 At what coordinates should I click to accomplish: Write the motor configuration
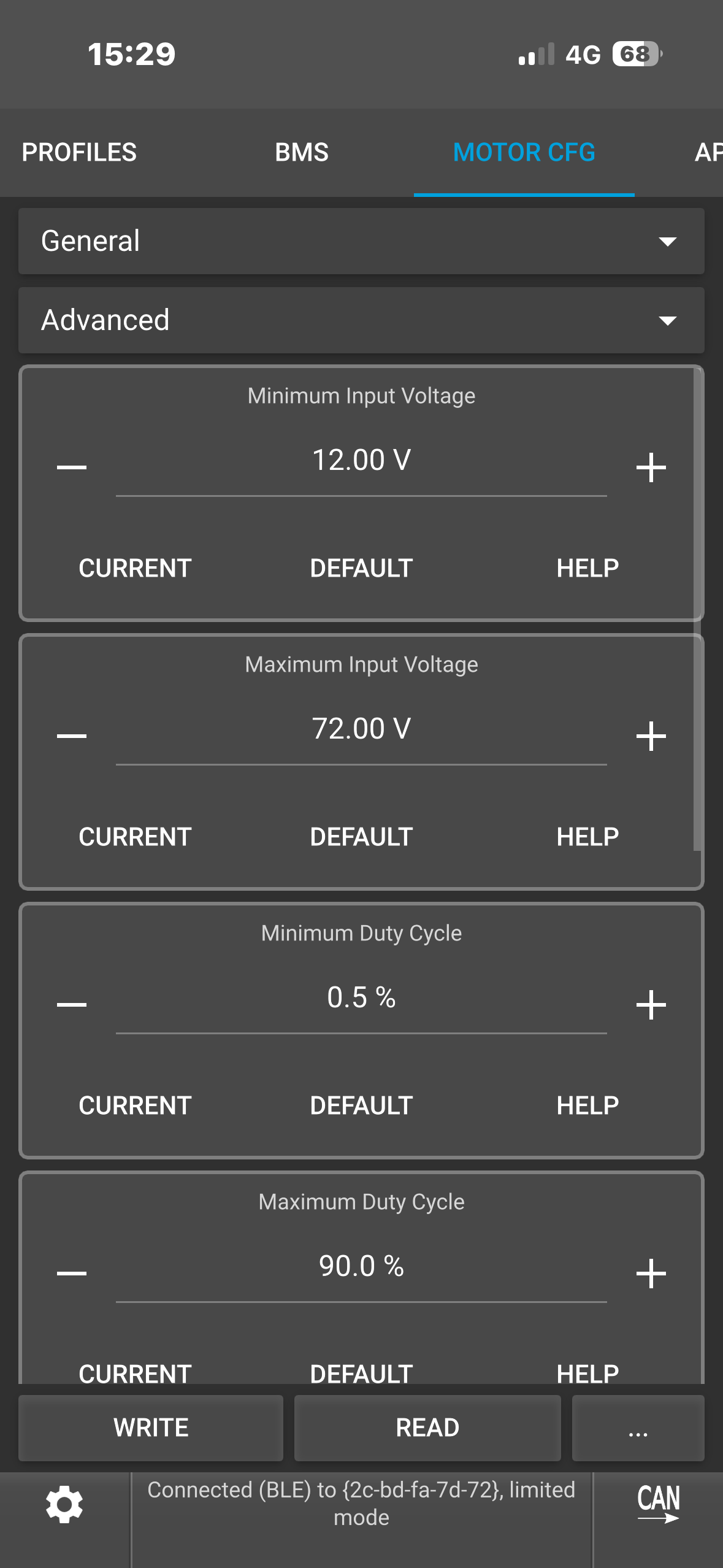(x=151, y=1428)
